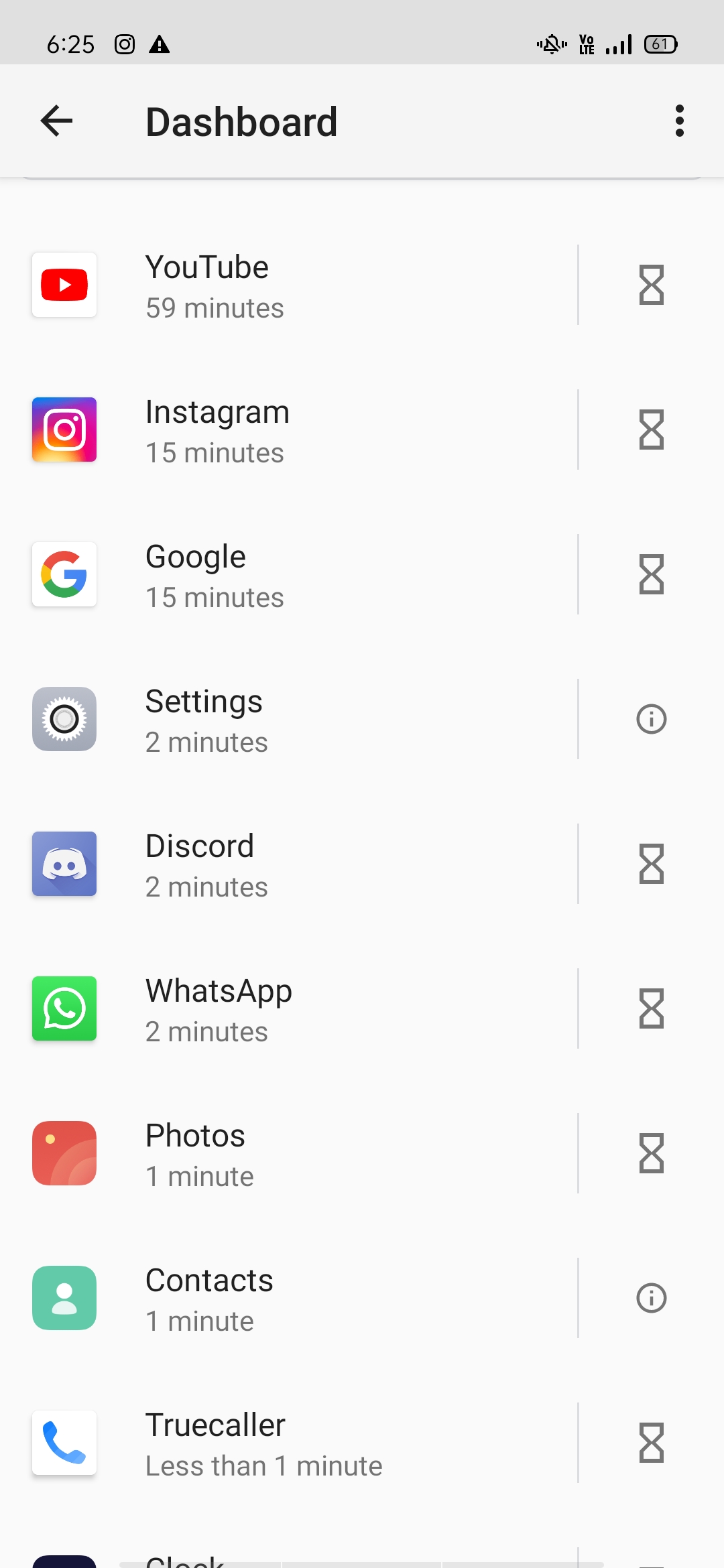
Task: Tap the info icon beside Settings
Action: tap(651, 719)
